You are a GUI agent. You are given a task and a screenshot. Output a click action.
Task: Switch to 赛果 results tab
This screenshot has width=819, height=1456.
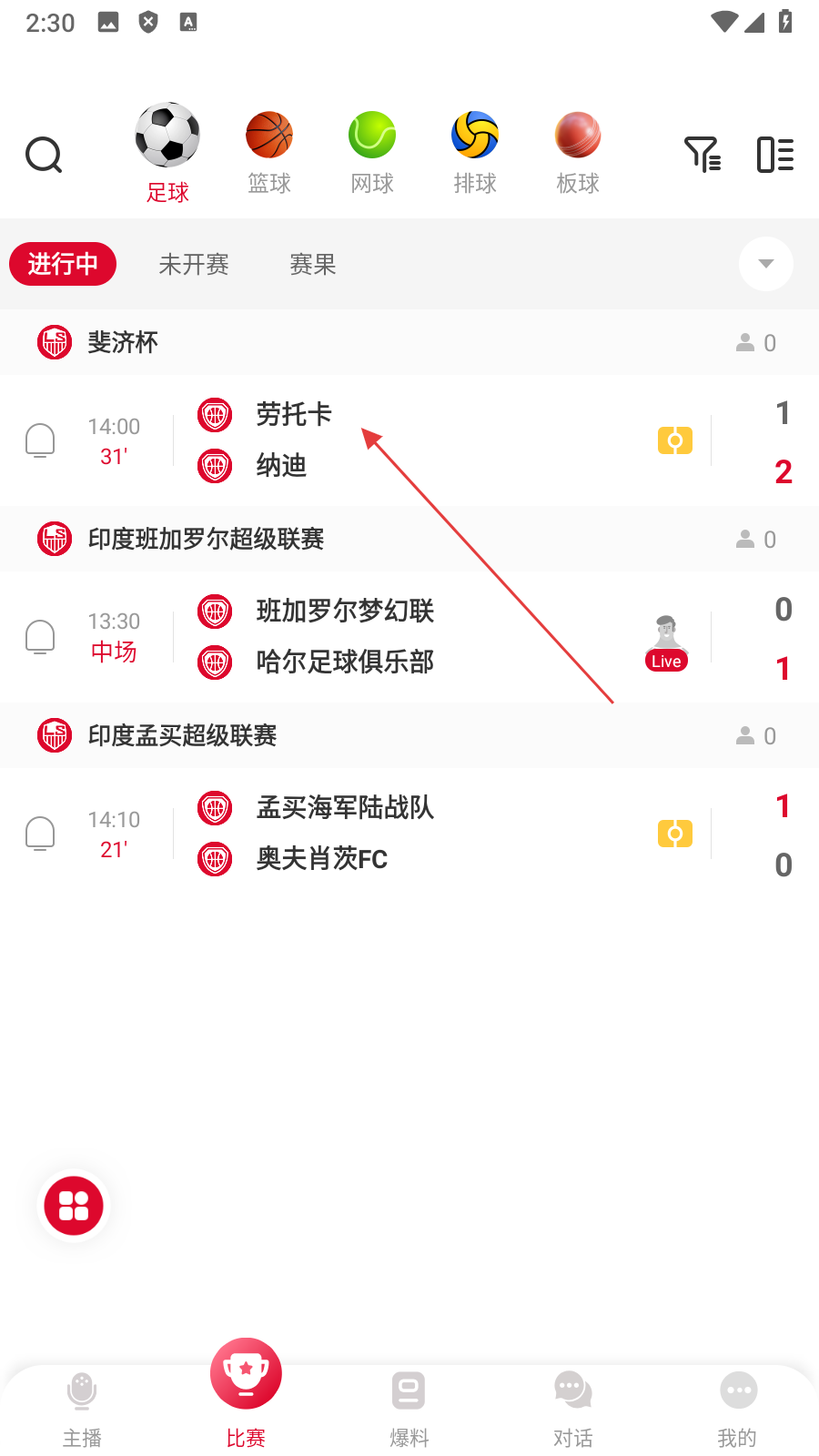click(x=313, y=265)
